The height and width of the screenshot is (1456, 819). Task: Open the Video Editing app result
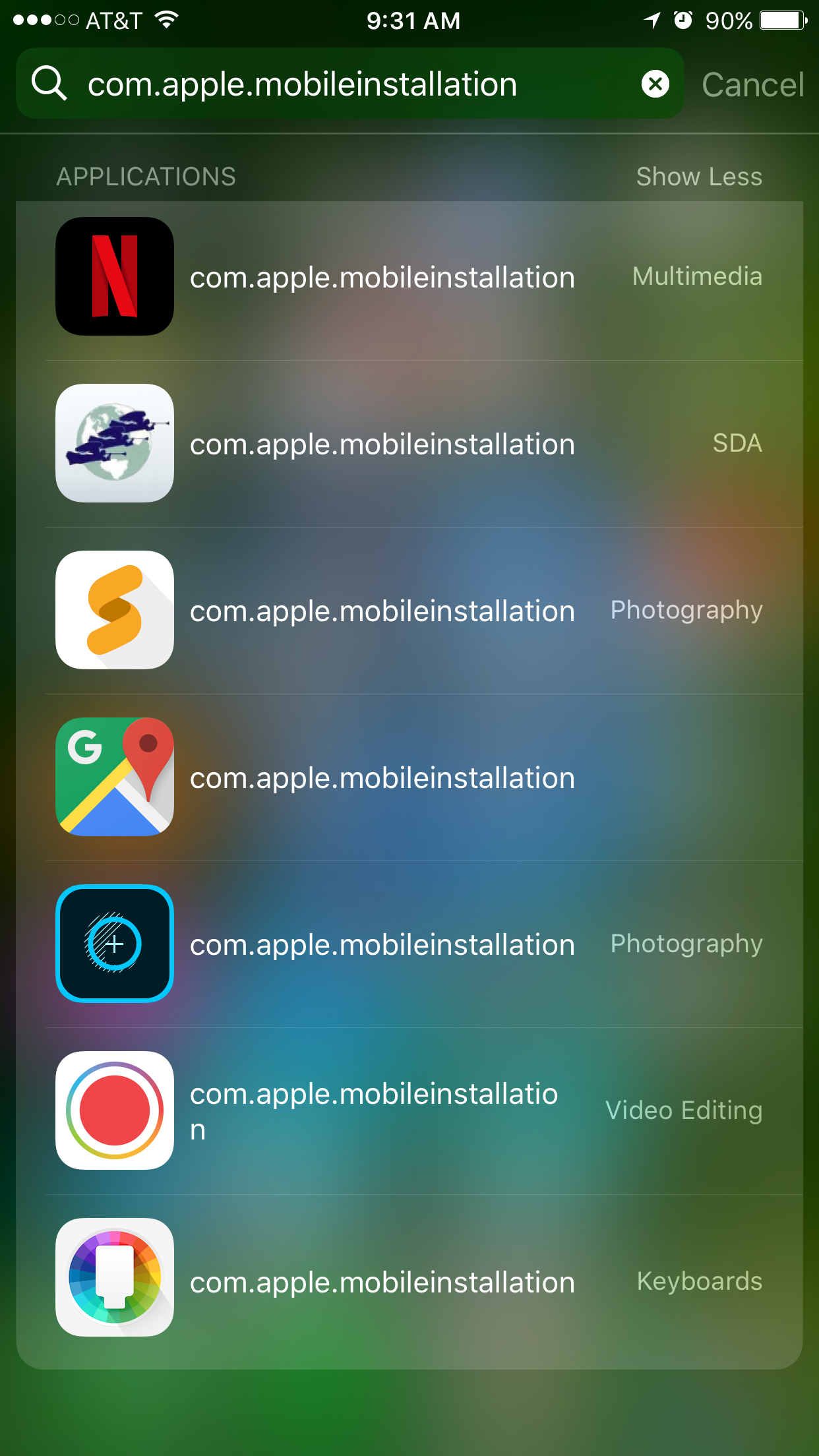409,1111
